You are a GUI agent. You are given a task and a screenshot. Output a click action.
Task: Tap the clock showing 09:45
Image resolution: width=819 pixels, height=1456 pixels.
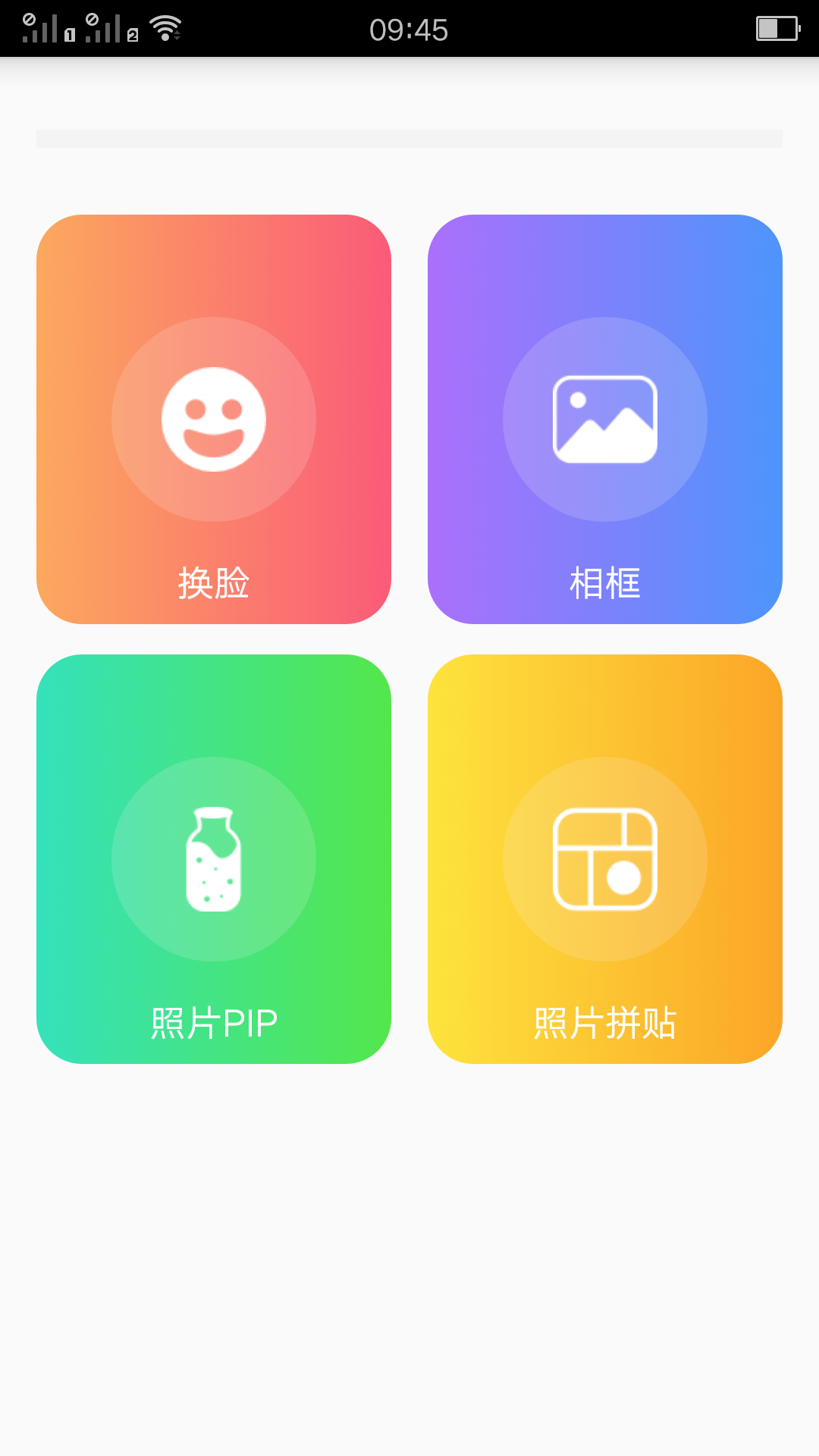(x=409, y=29)
